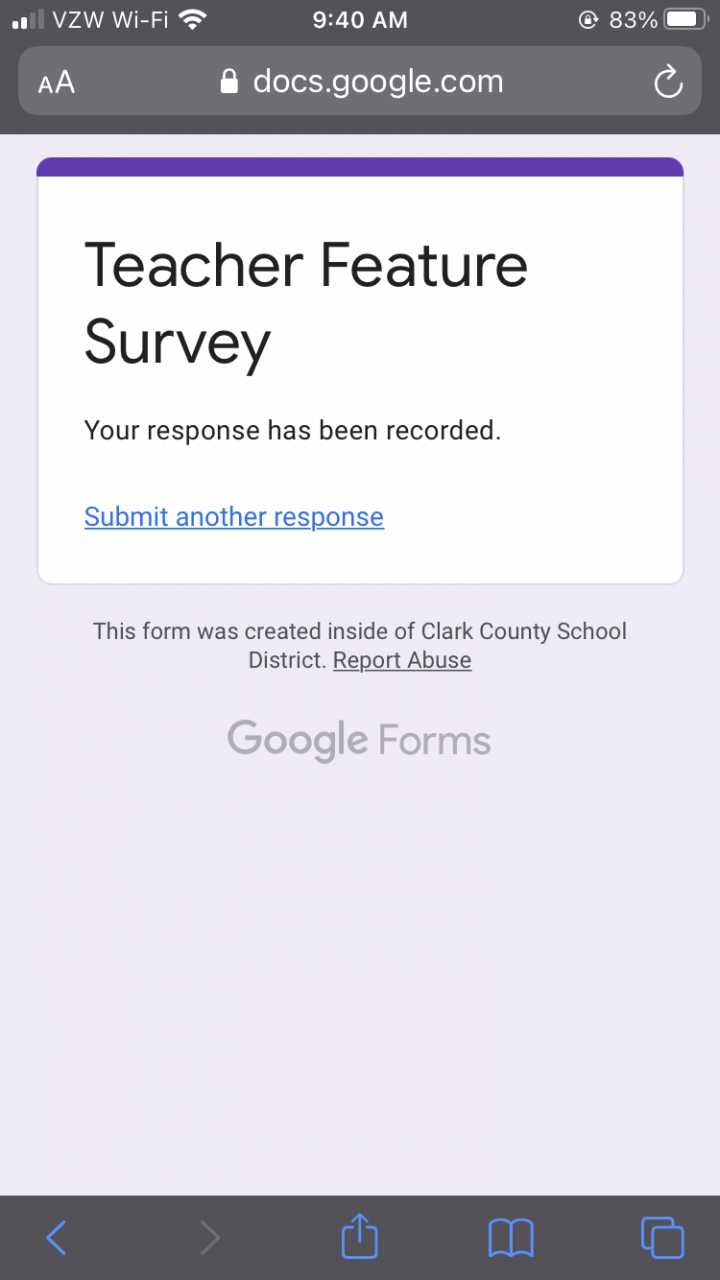Open Safari bookmarks

coord(511,1238)
